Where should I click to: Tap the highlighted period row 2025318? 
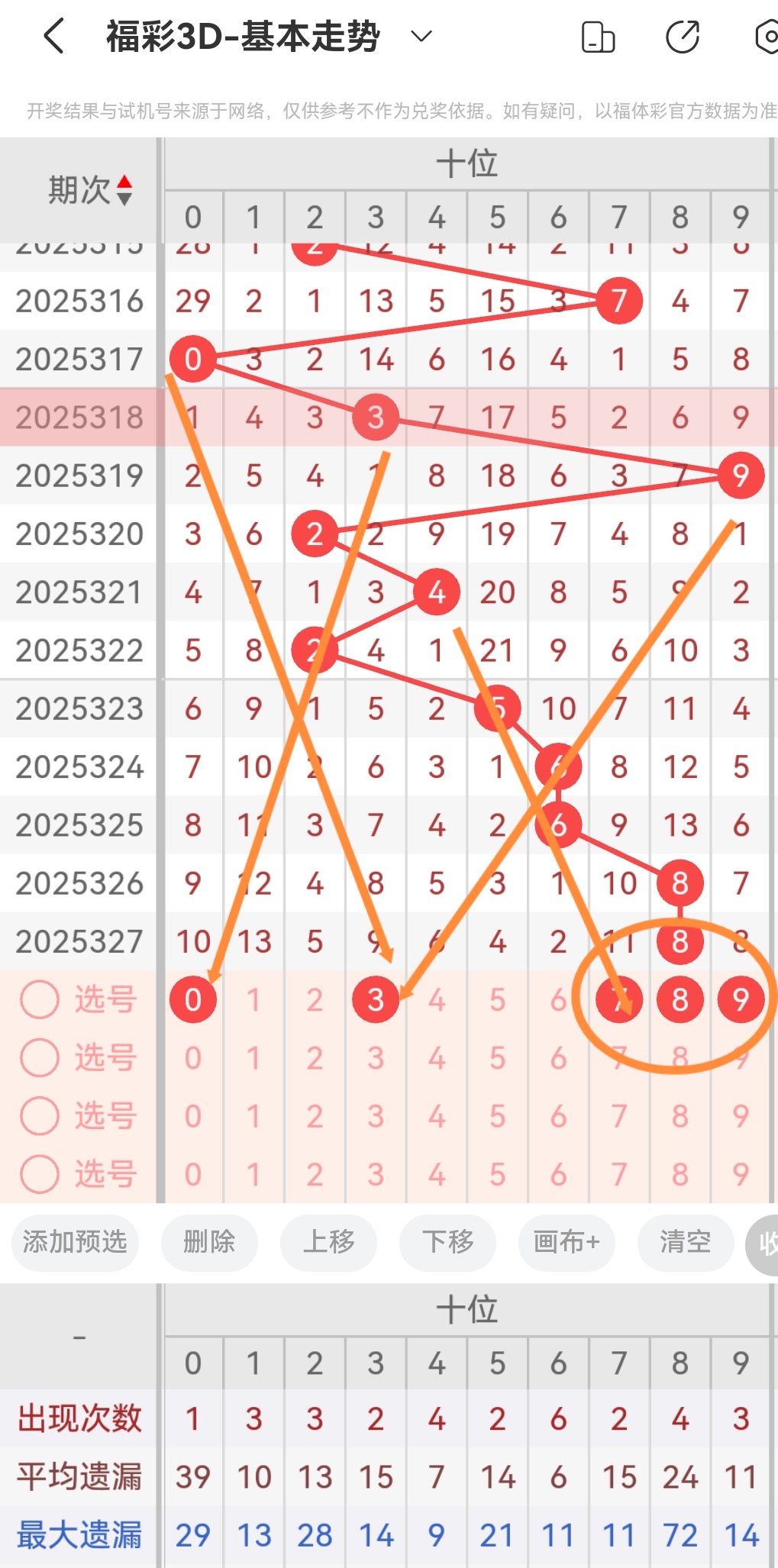[x=78, y=417]
